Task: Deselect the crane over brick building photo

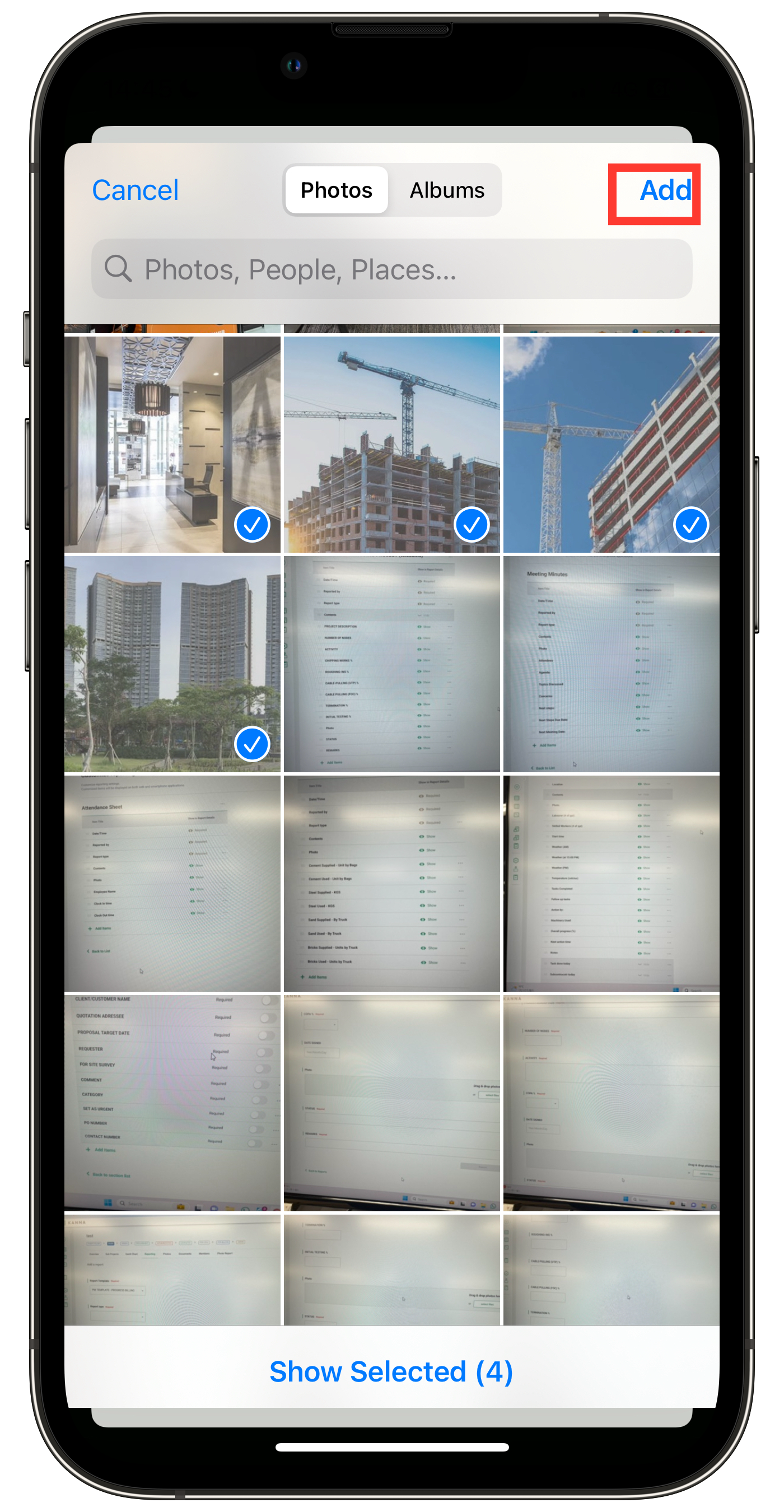Action: pyautogui.click(x=391, y=444)
